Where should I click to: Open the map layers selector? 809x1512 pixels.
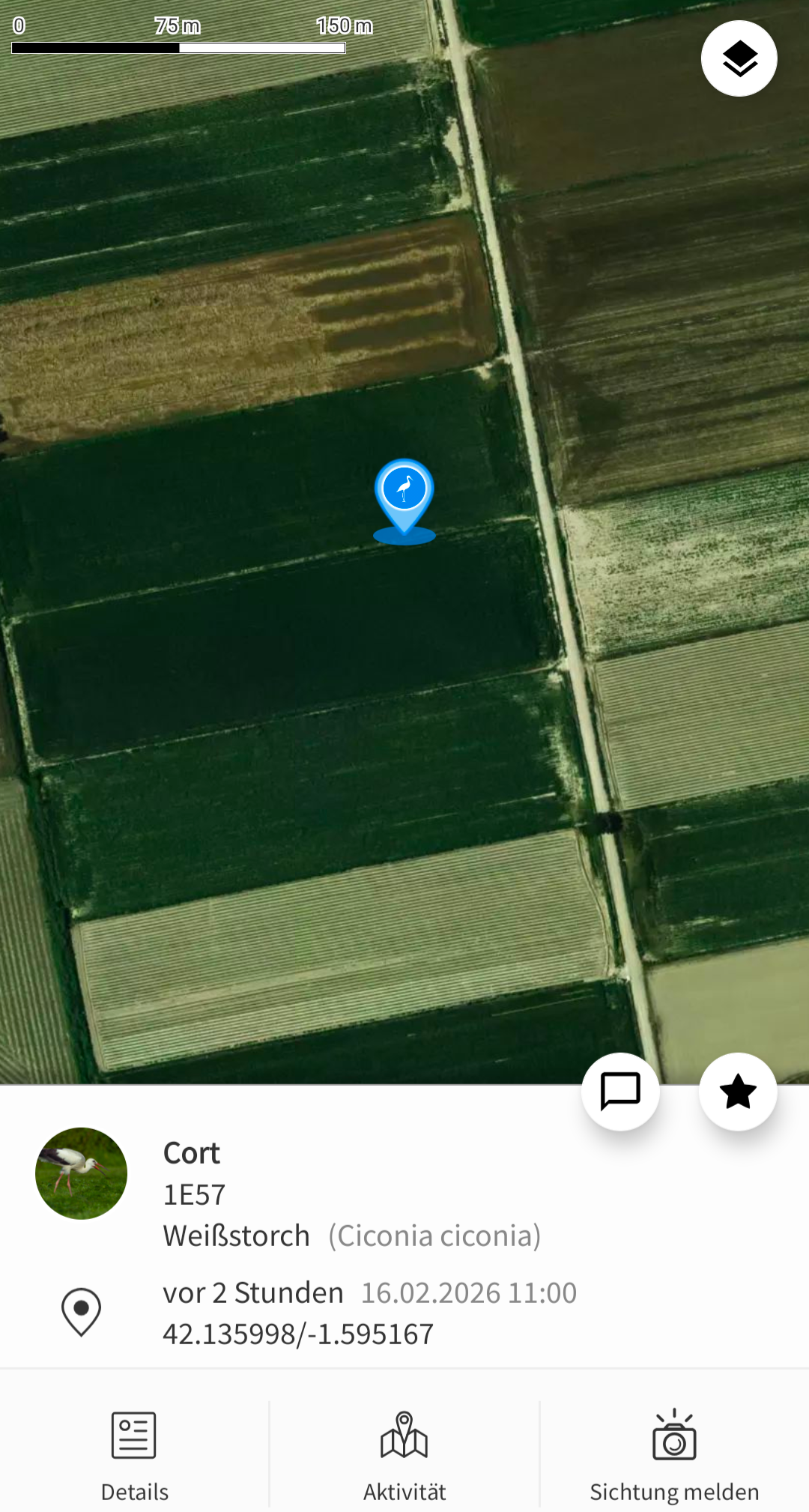(739, 58)
